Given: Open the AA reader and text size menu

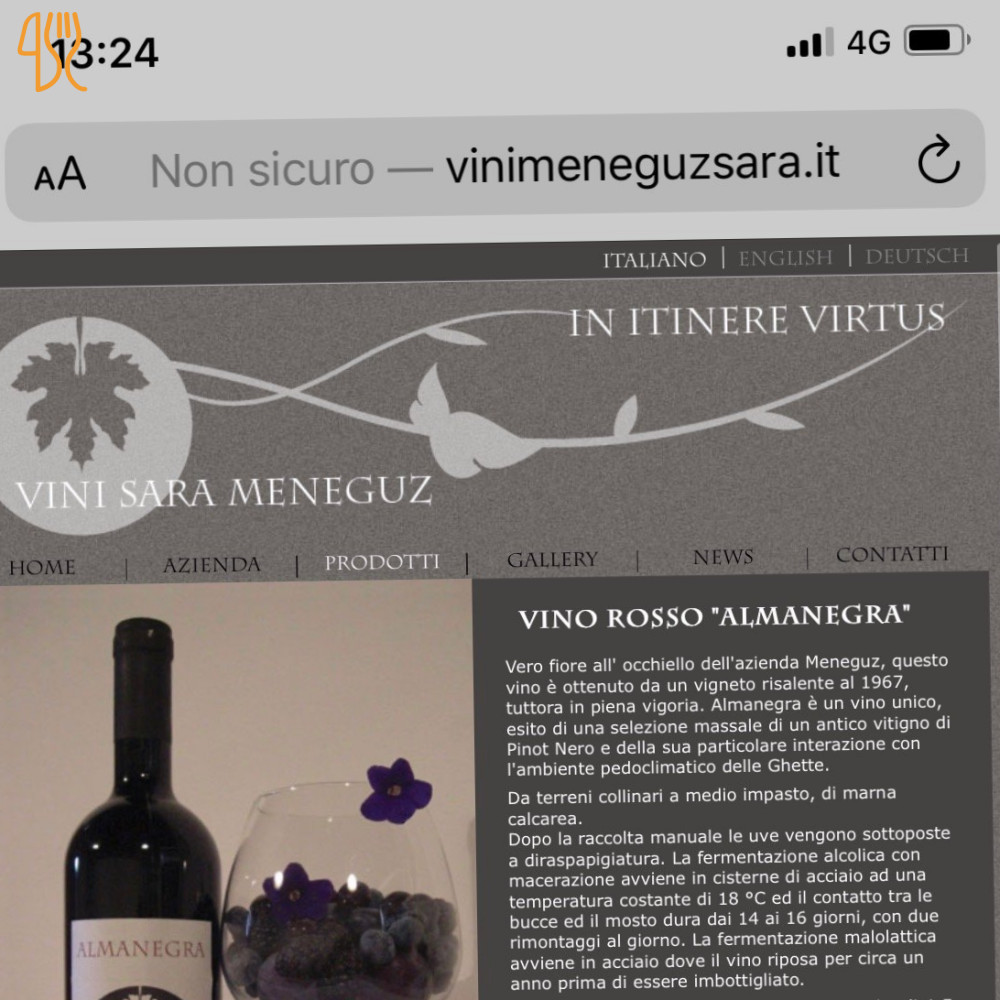Looking at the screenshot, I should coord(60,173).
